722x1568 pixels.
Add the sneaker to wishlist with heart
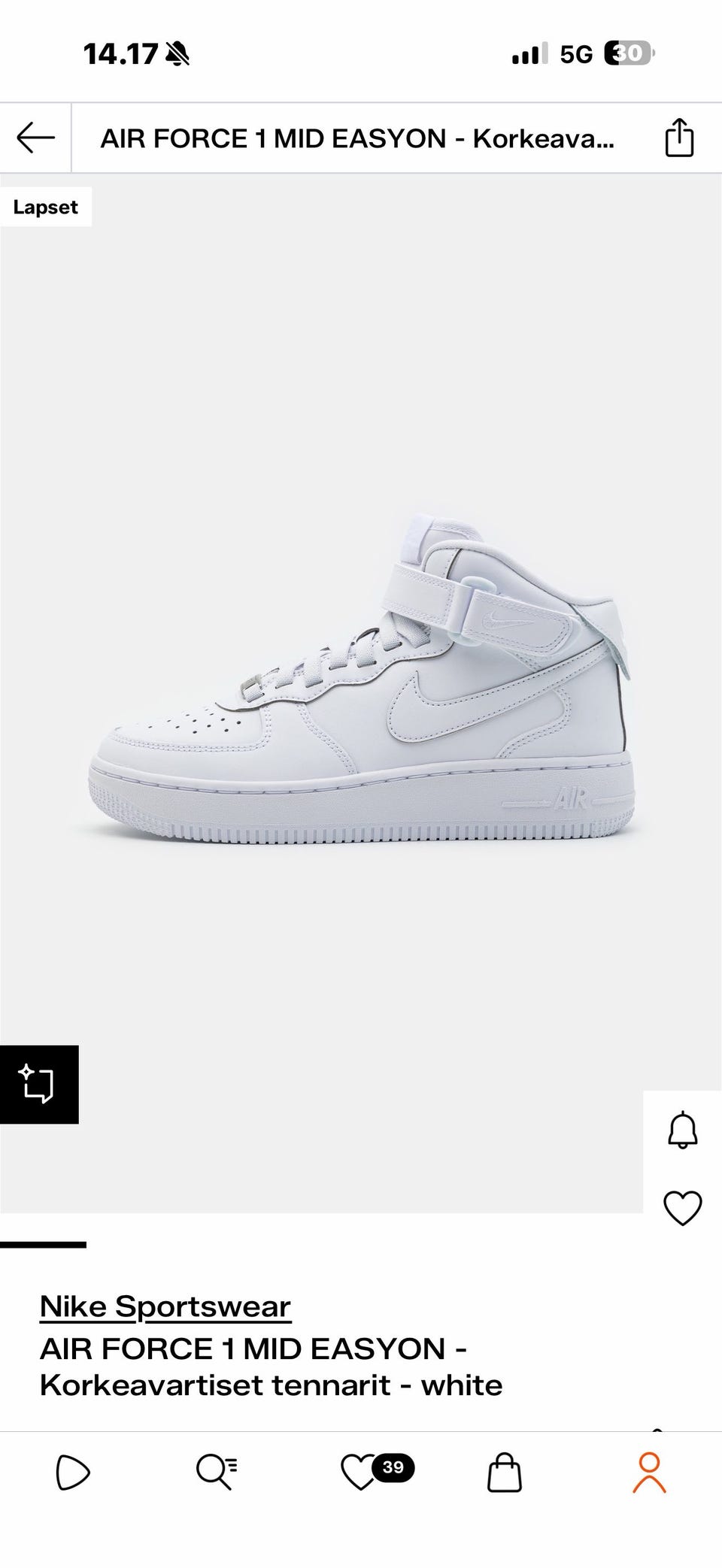(x=683, y=1209)
